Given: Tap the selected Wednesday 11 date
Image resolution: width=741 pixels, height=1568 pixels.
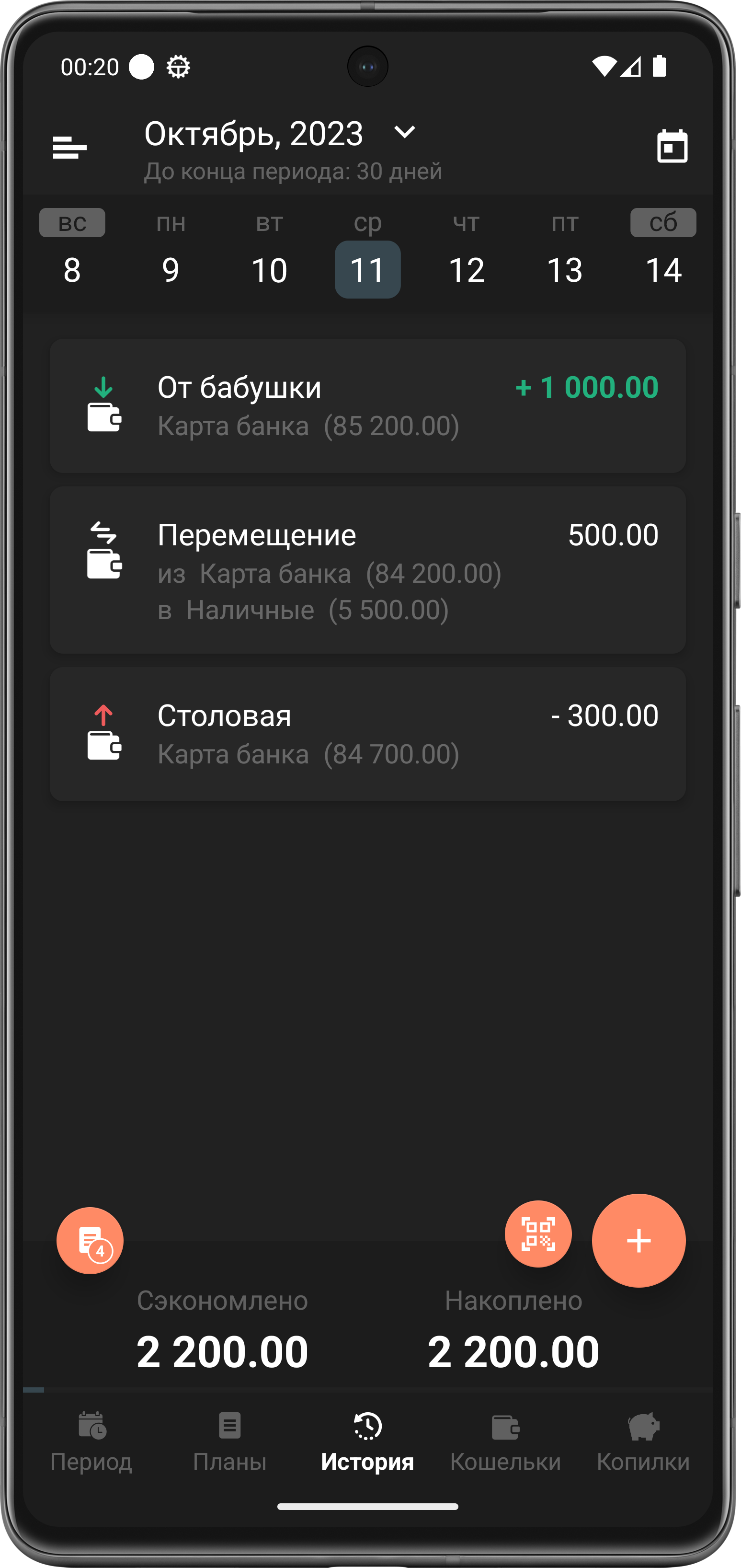Looking at the screenshot, I should [367, 269].
